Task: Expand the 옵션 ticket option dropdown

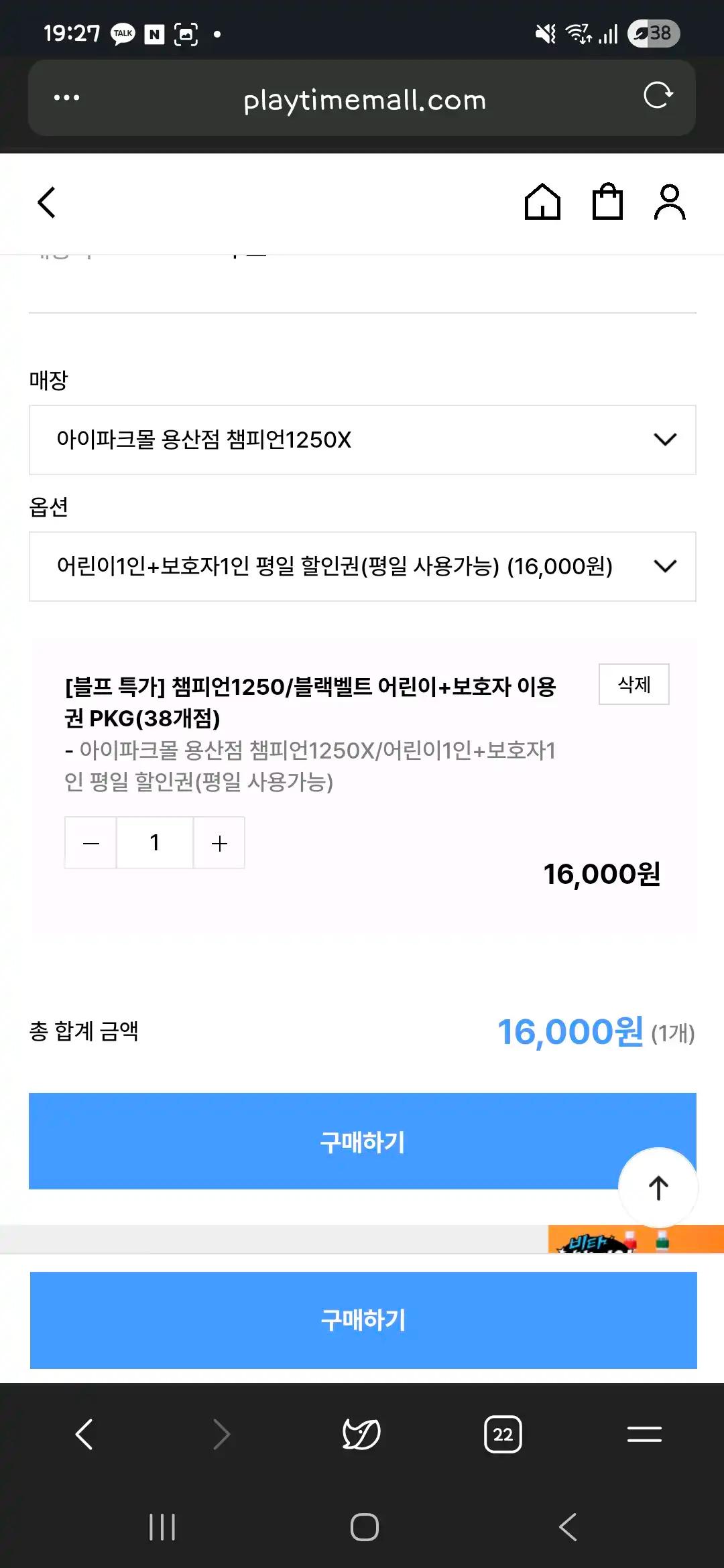Action: pyautogui.click(x=362, y=566)
